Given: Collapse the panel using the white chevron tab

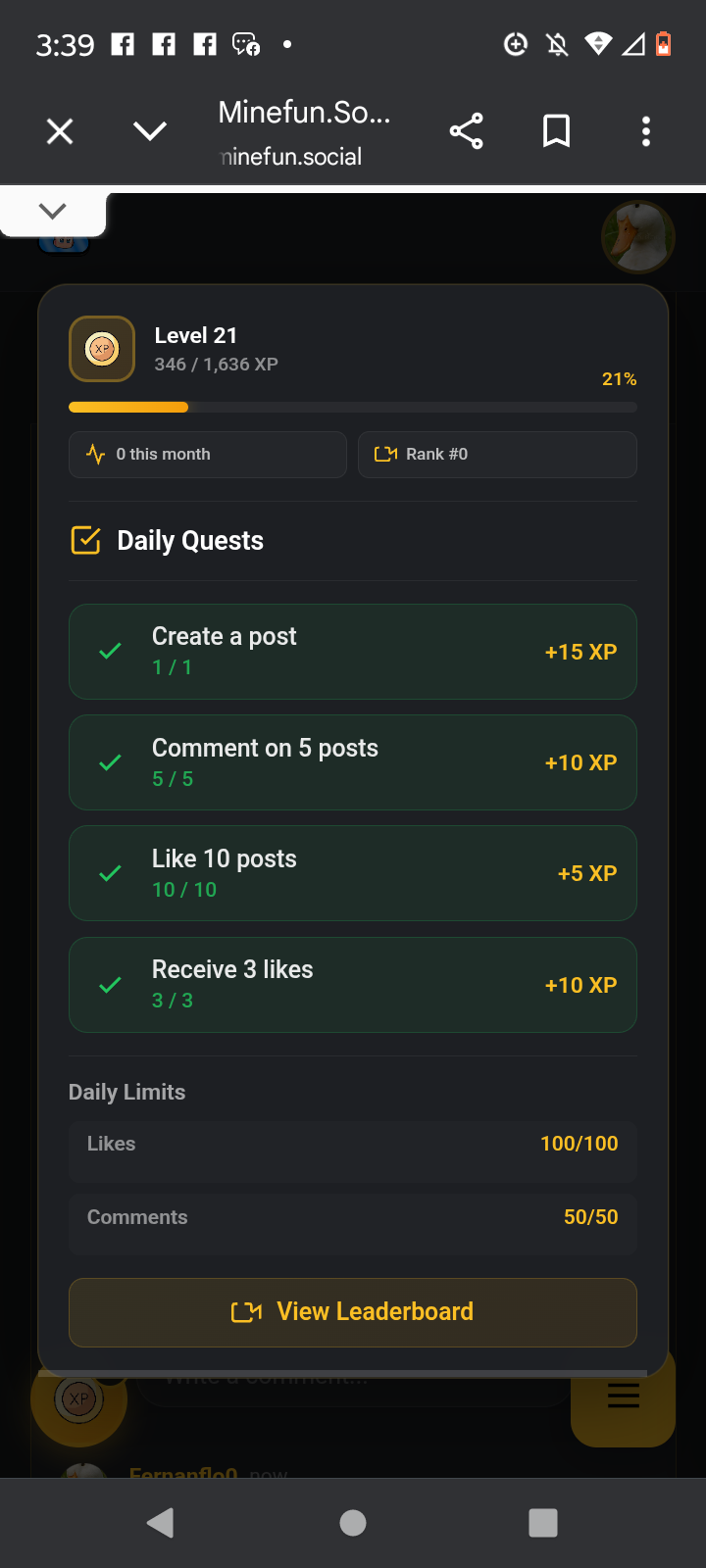Looking at the screenshot, I should (53, 211).
